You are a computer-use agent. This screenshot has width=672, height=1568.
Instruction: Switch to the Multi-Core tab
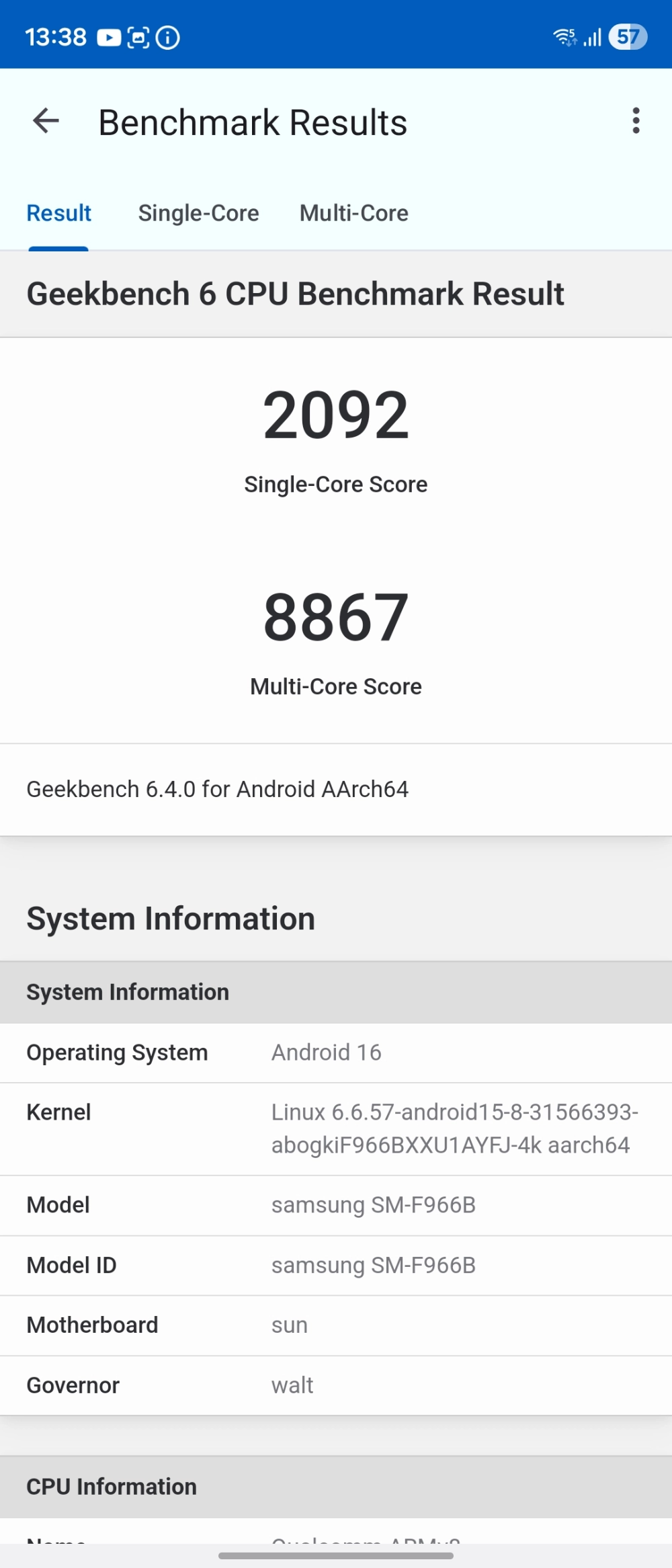click(x=353, y=214)
